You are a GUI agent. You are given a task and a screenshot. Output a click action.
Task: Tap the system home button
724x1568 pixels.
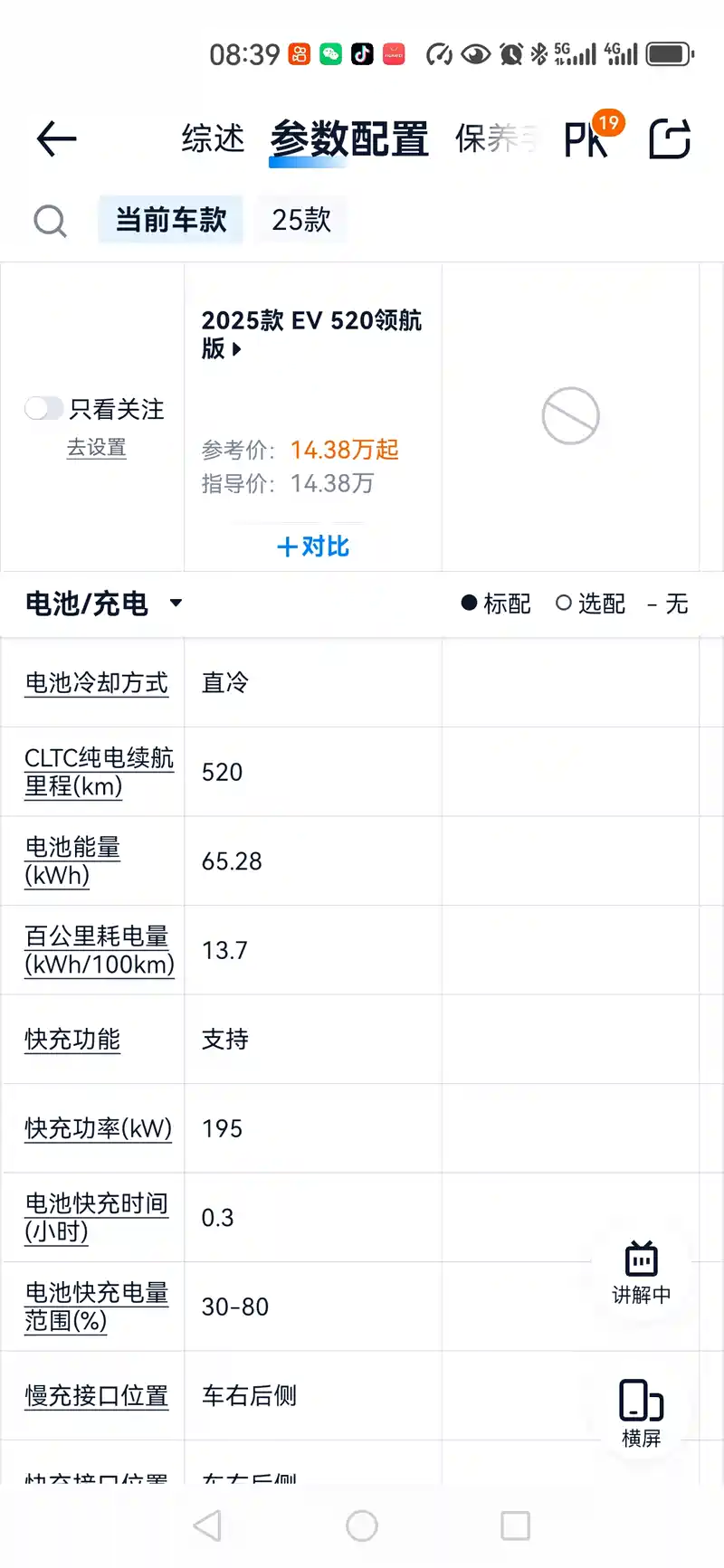point(362,1526)
